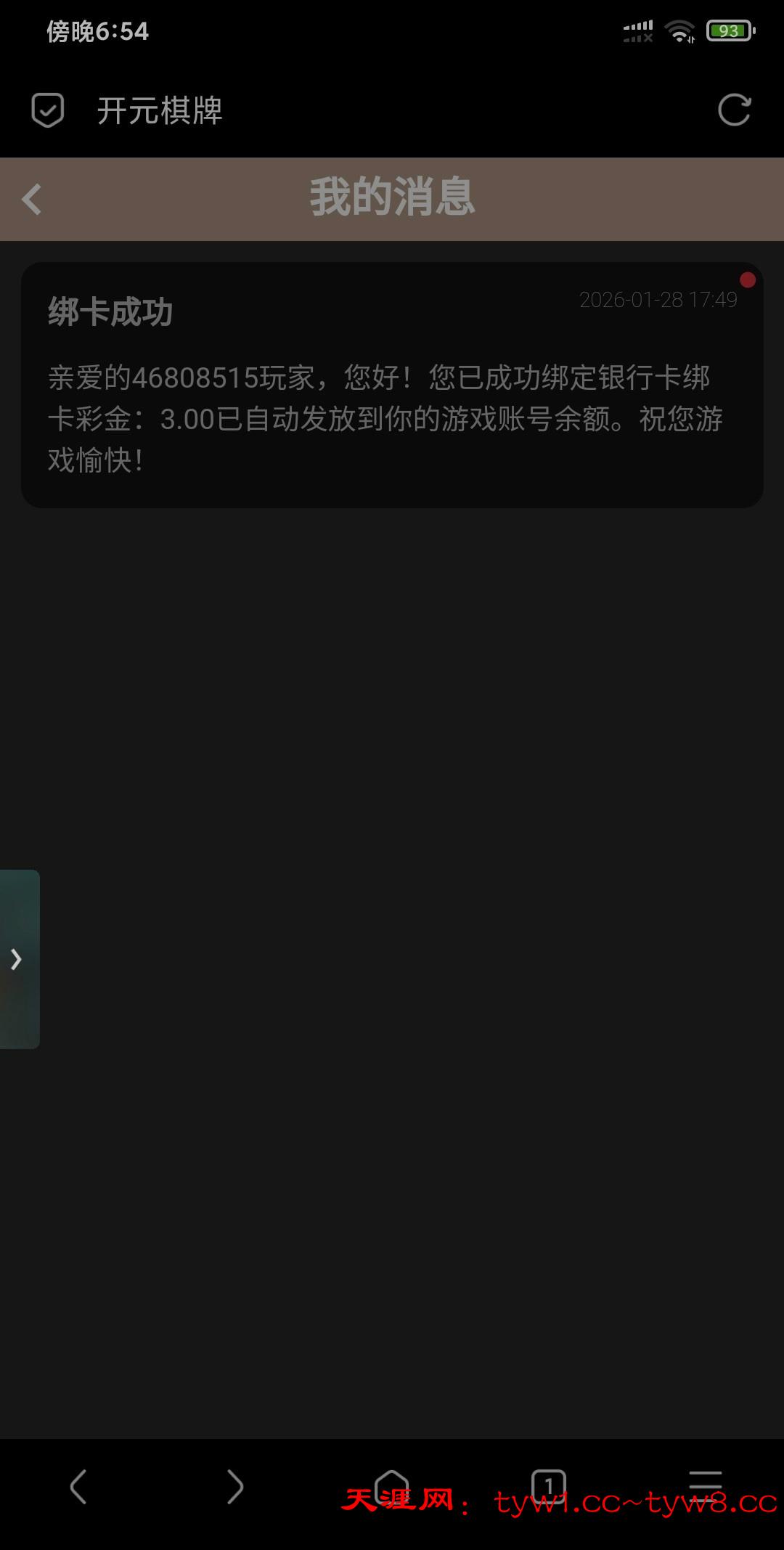Navigate back in the browser toolbar
The image size is (784, 1550).
78,1486
